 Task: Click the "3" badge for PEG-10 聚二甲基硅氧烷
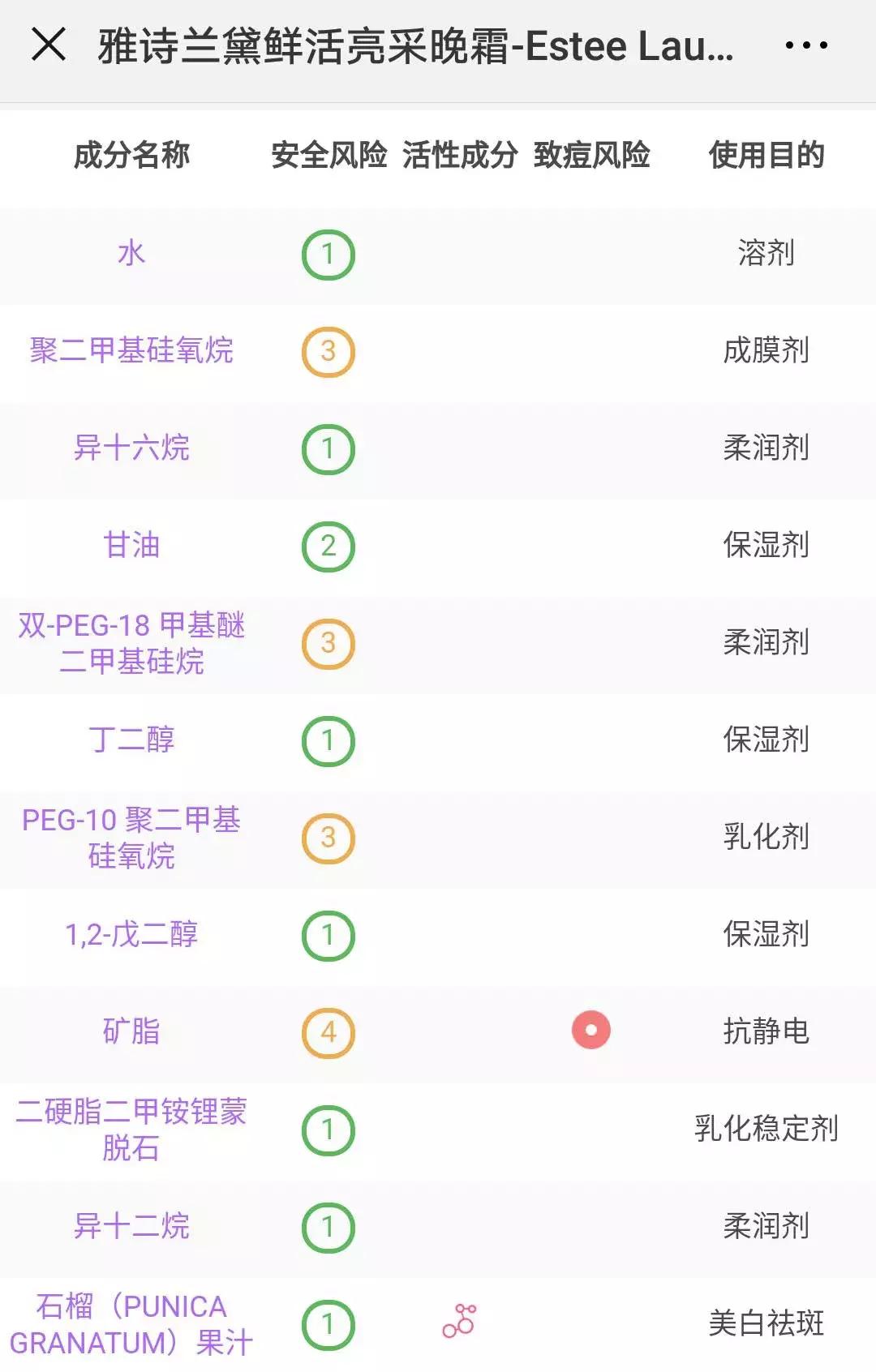[x=328, y=839]
